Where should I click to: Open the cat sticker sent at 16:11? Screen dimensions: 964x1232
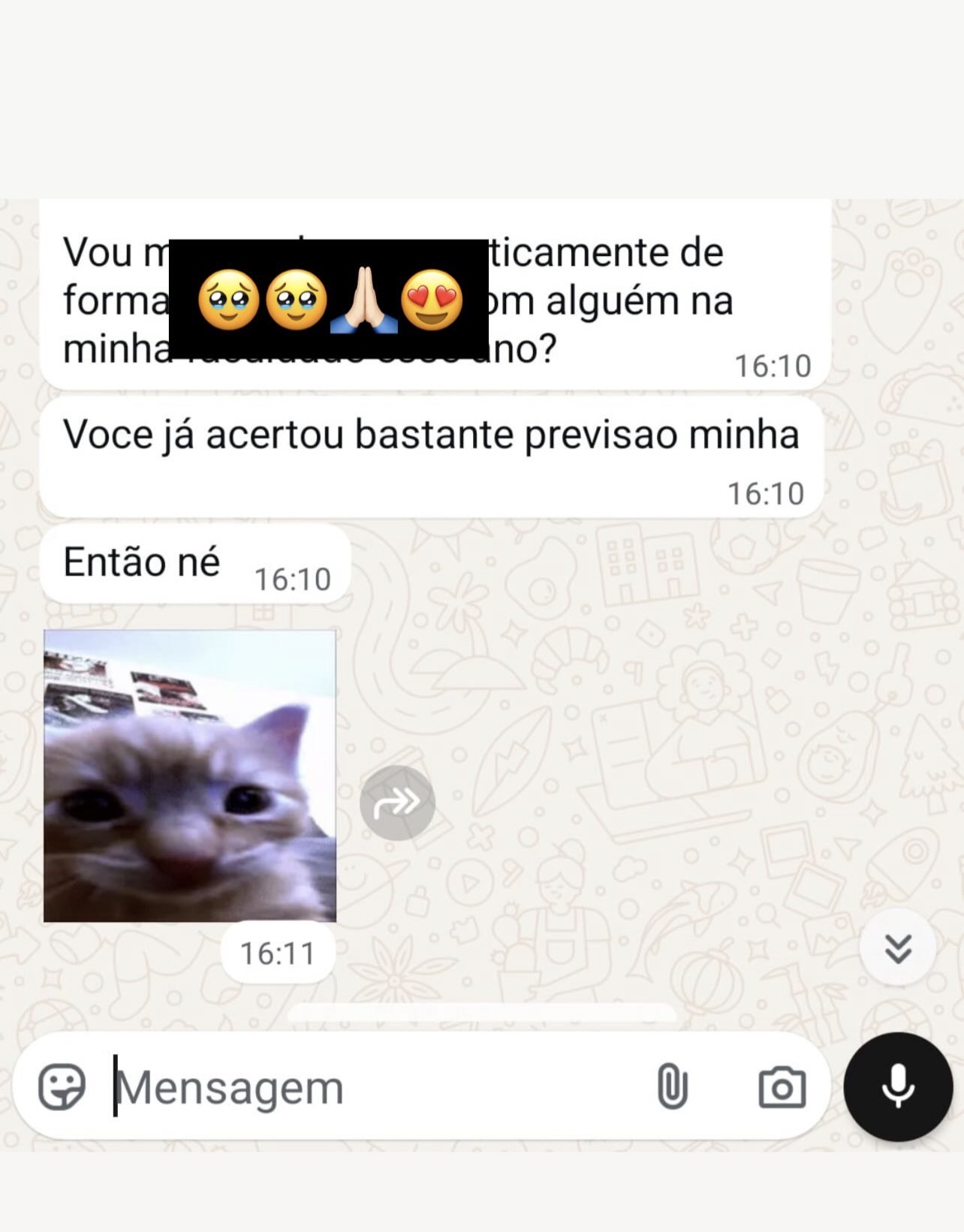[x=190, y=776]
